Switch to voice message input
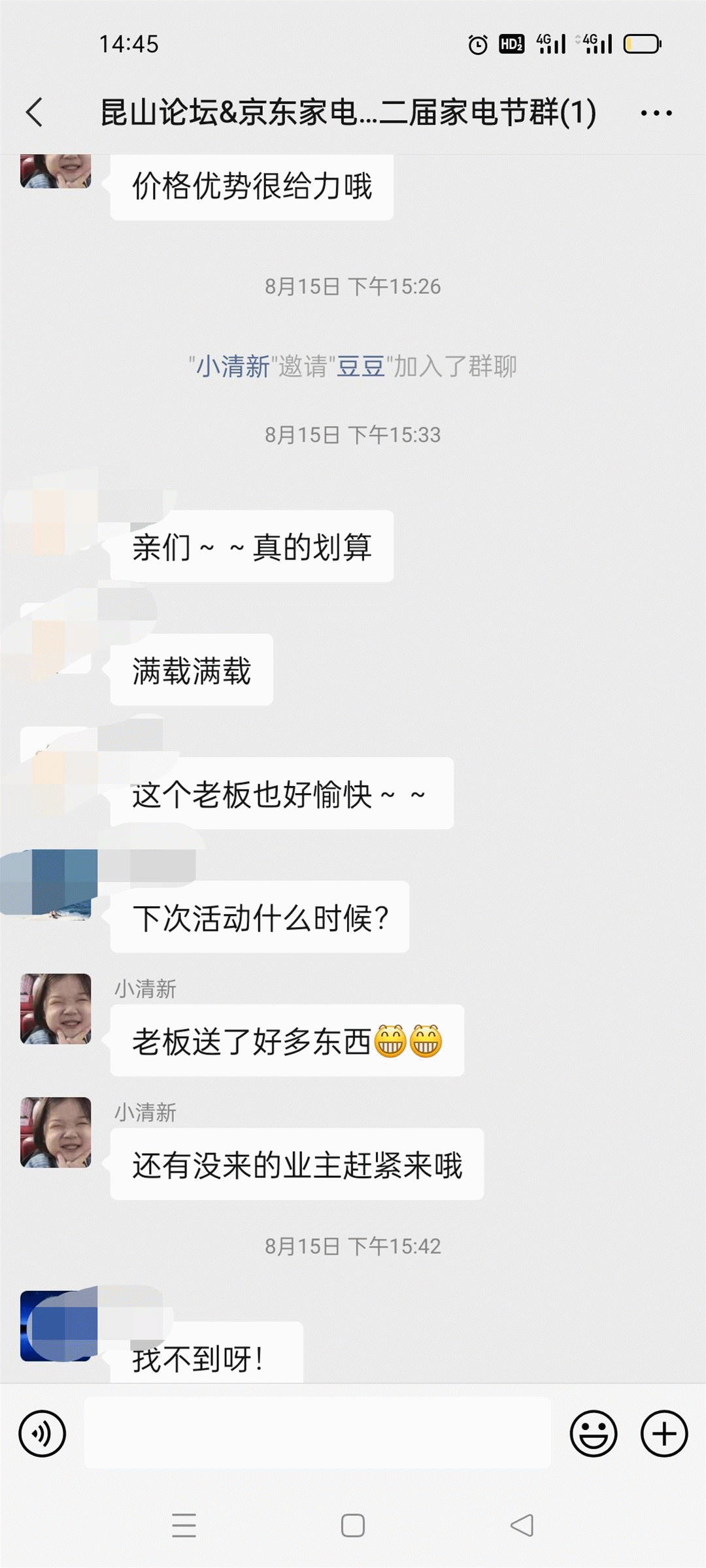The image size is (706, 1568). tap(42, 1434)
